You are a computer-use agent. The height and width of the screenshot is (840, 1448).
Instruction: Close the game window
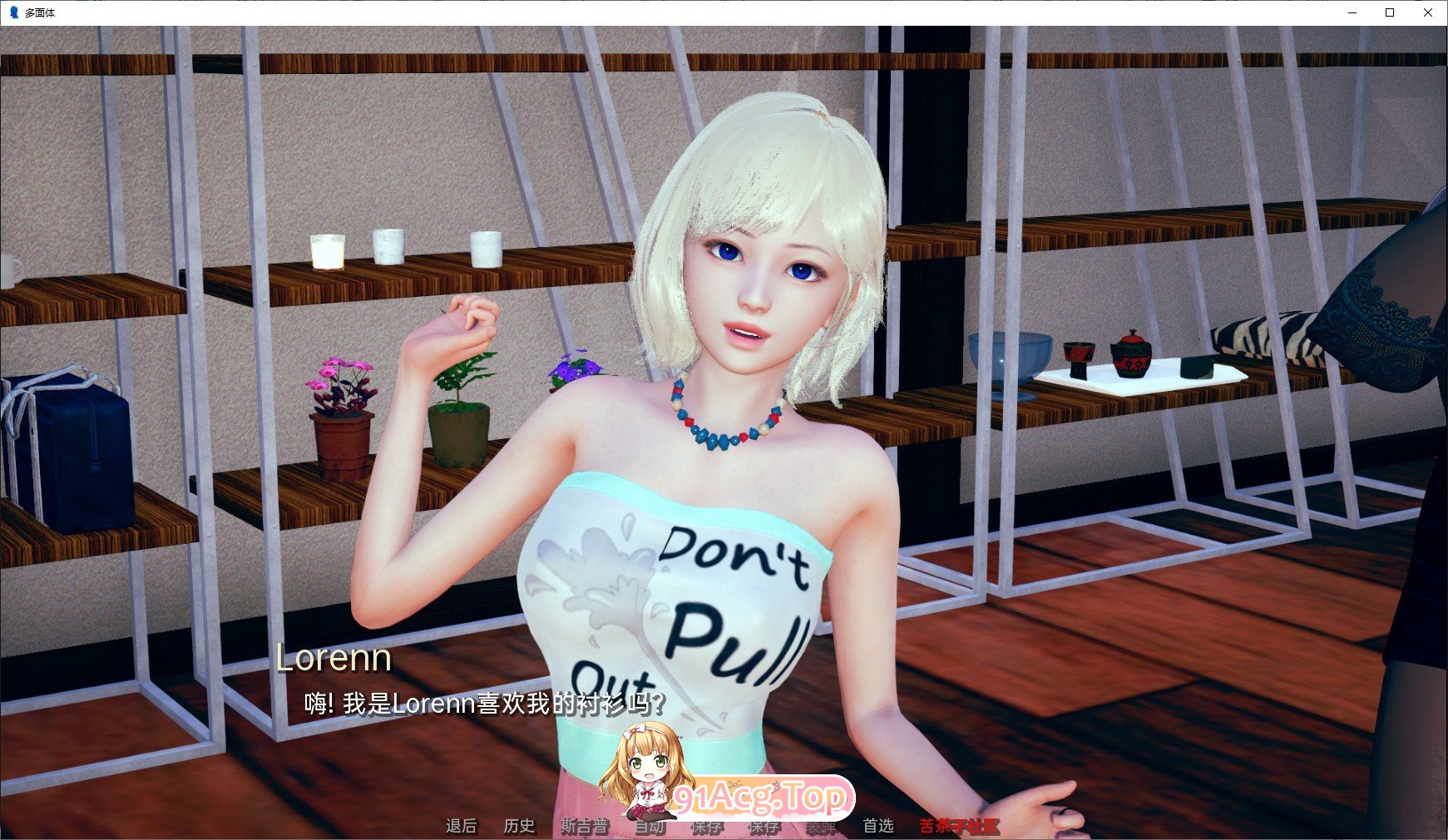pos(1428,12)
